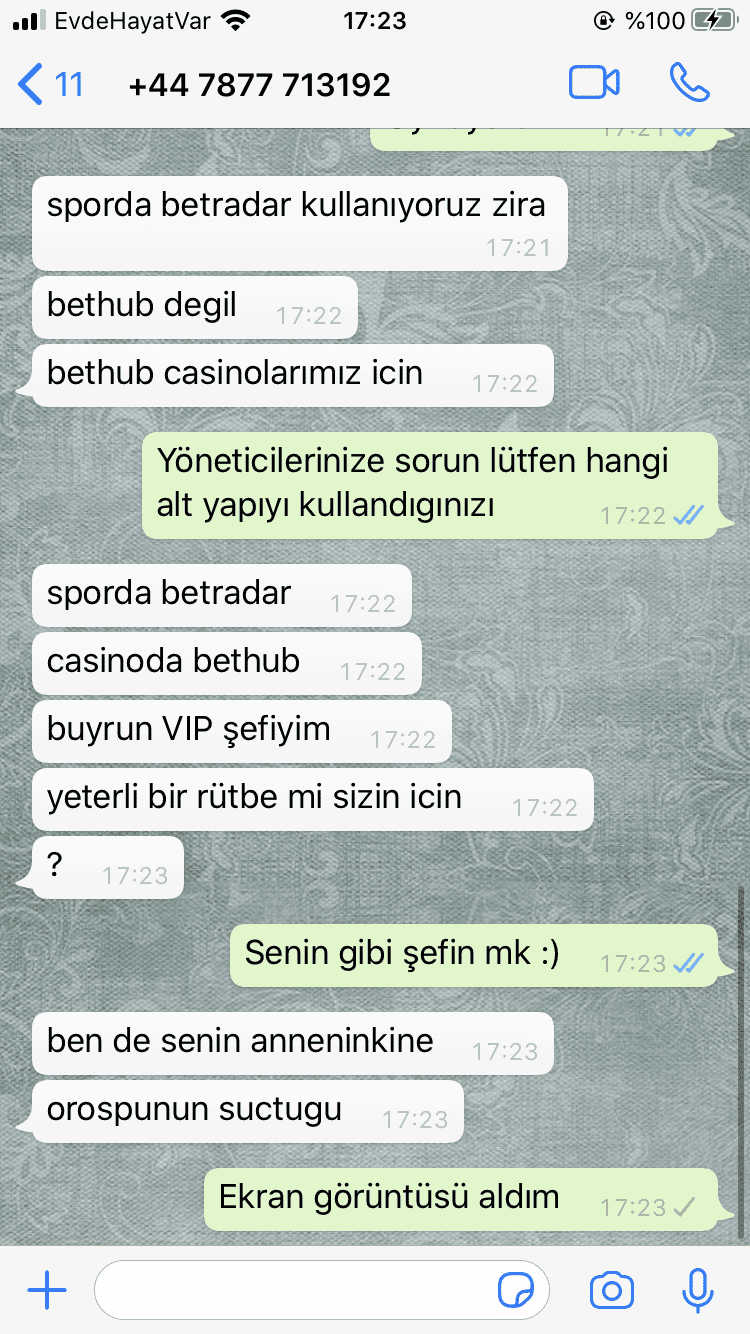Start a video call

tap(594, 83)
